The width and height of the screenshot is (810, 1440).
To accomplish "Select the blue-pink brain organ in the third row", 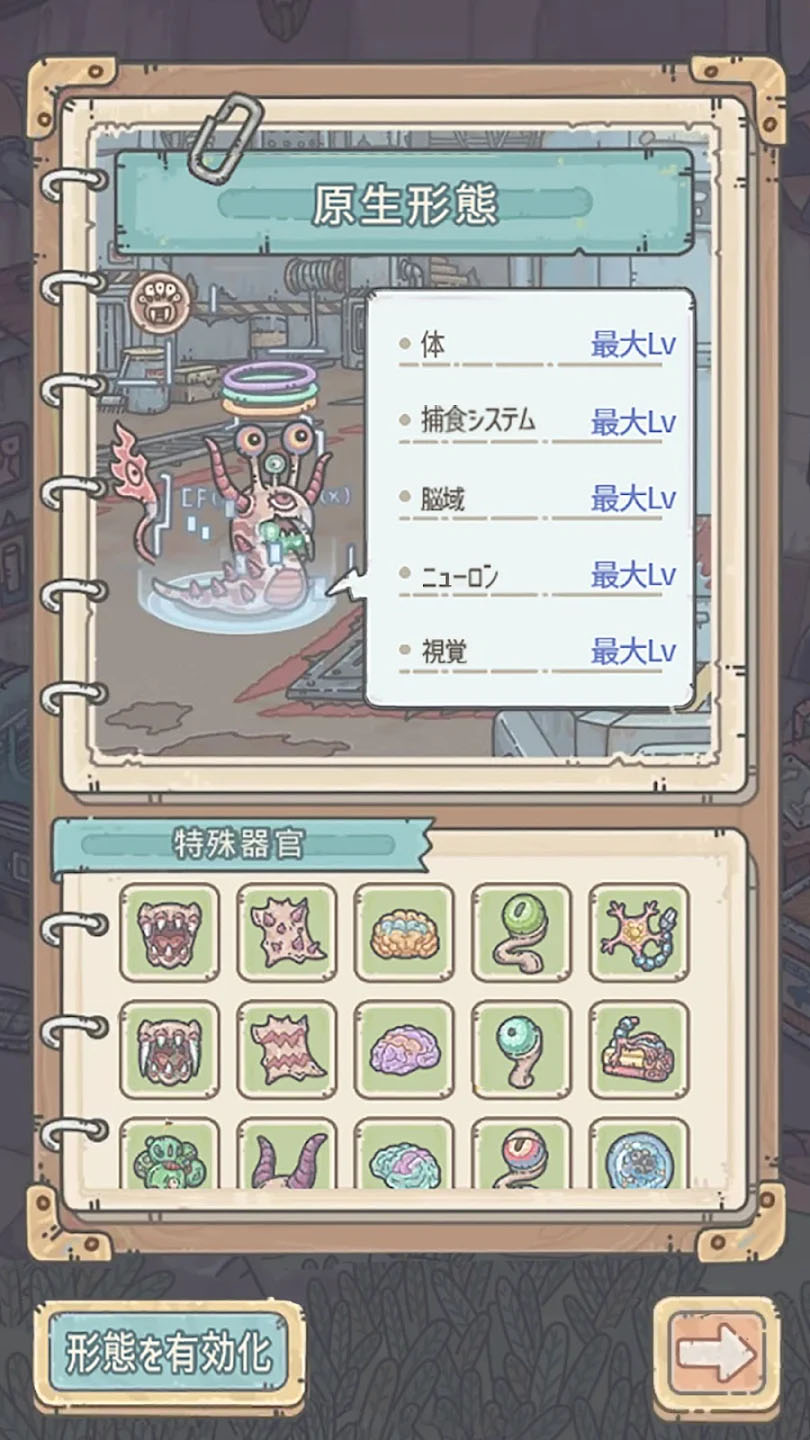I will (x=404, y=1157).
